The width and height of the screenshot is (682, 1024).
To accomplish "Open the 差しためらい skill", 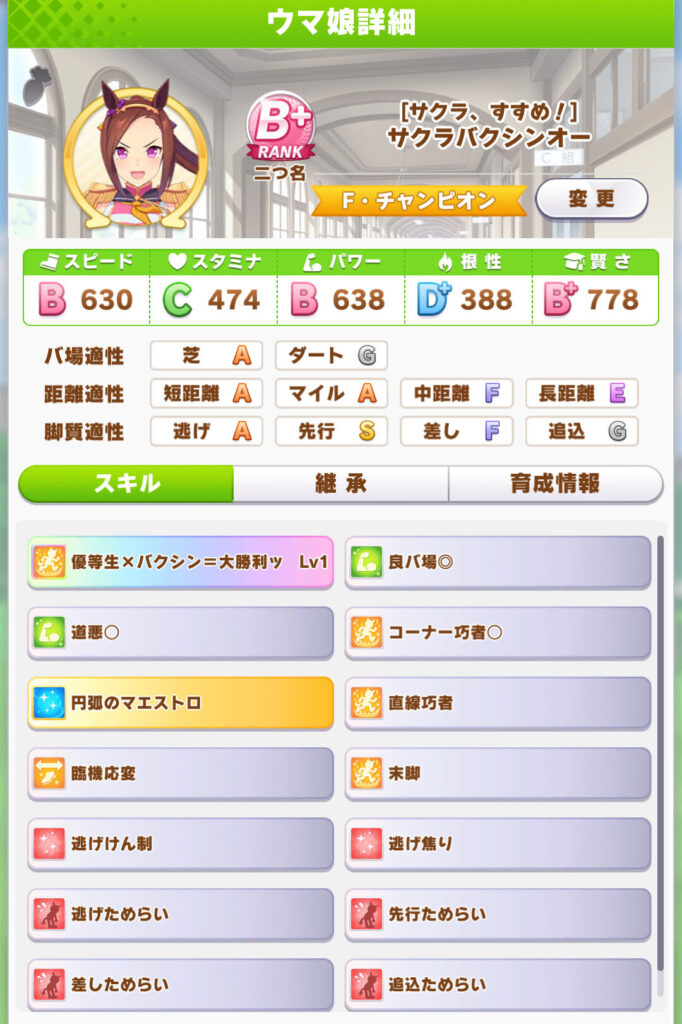I will [180, 984].
